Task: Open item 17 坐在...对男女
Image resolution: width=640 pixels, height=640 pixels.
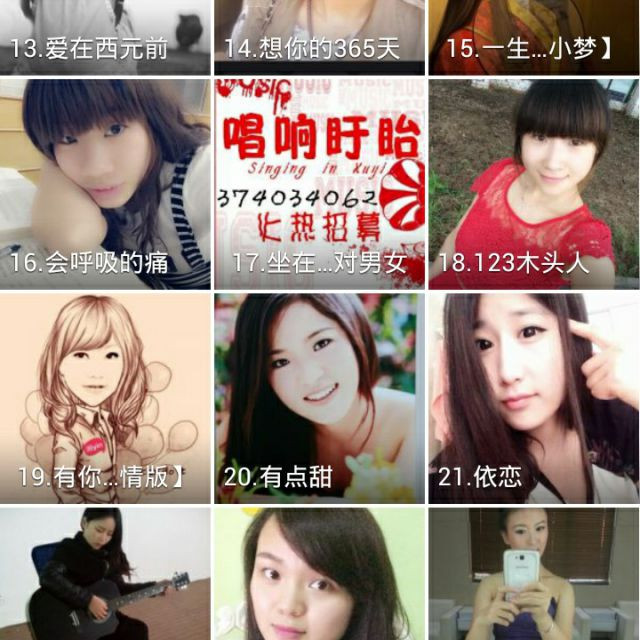Action: [x=319, y=184]
